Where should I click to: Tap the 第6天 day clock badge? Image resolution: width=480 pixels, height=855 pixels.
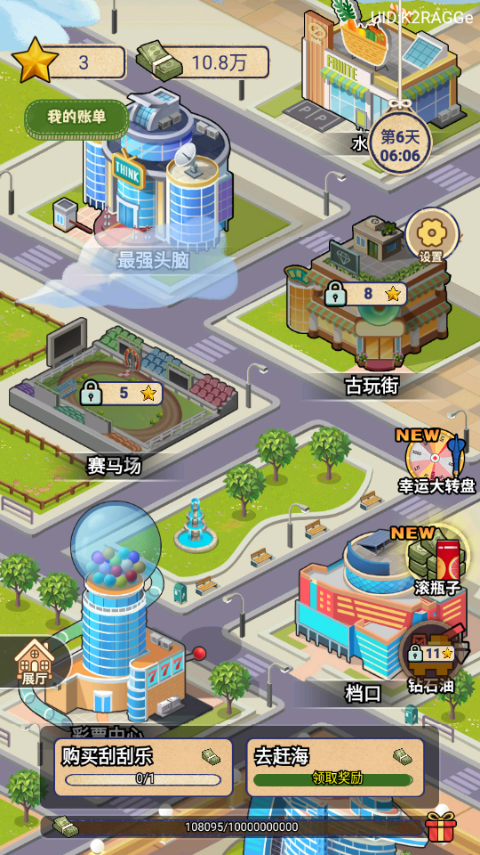click(400, 143)
